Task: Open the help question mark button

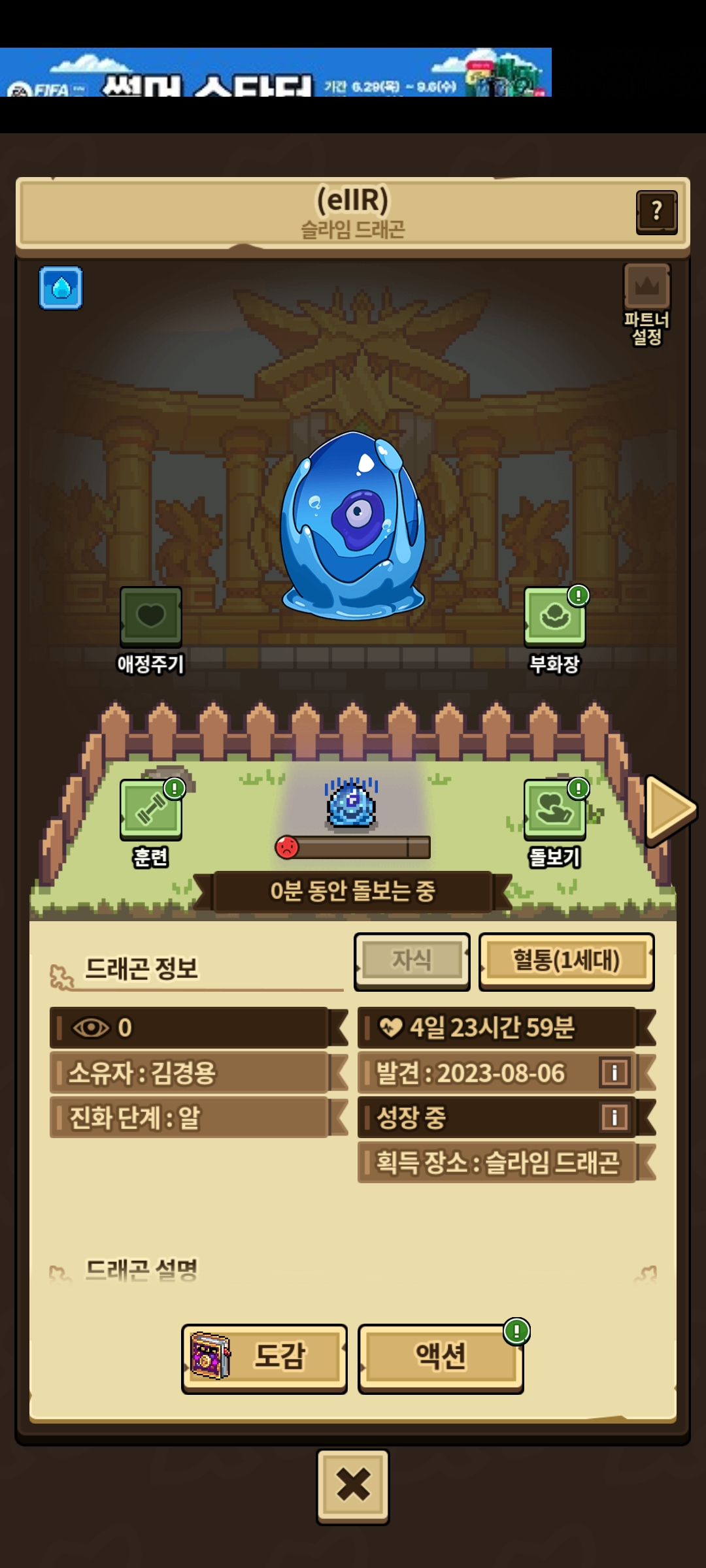Action: coord(656,212)
